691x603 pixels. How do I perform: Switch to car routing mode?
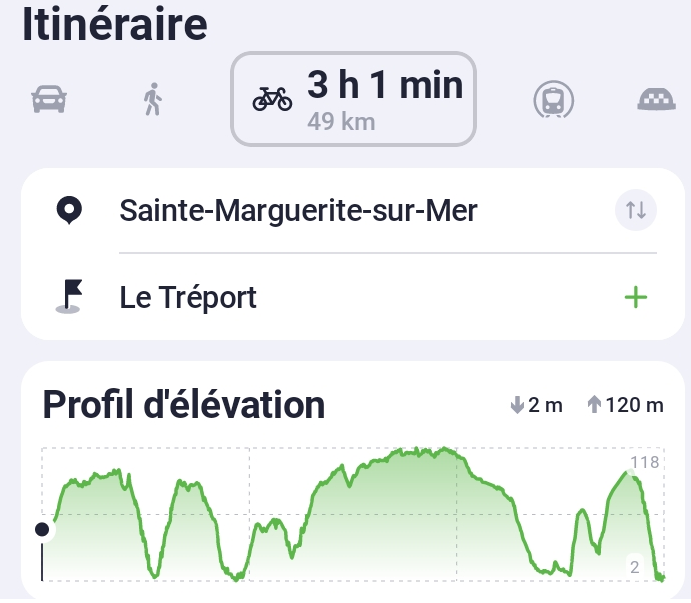point(49,99)
